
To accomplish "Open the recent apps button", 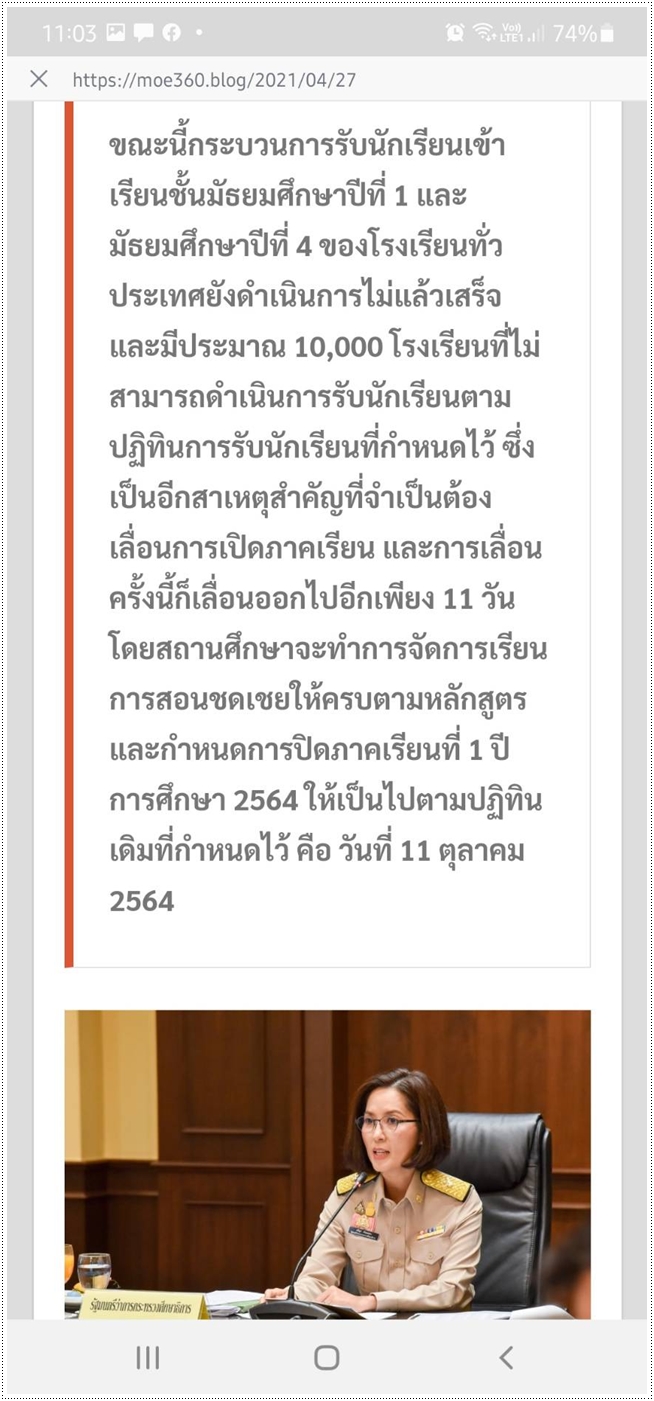I will [x=148, y=1356].
